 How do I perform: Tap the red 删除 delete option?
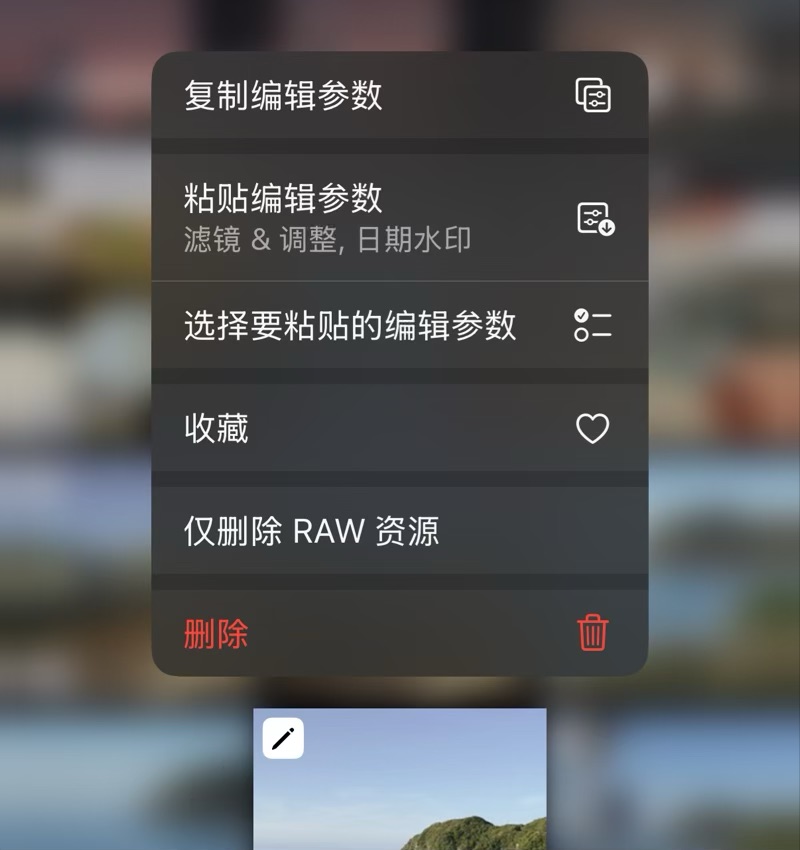pos(399,633)
